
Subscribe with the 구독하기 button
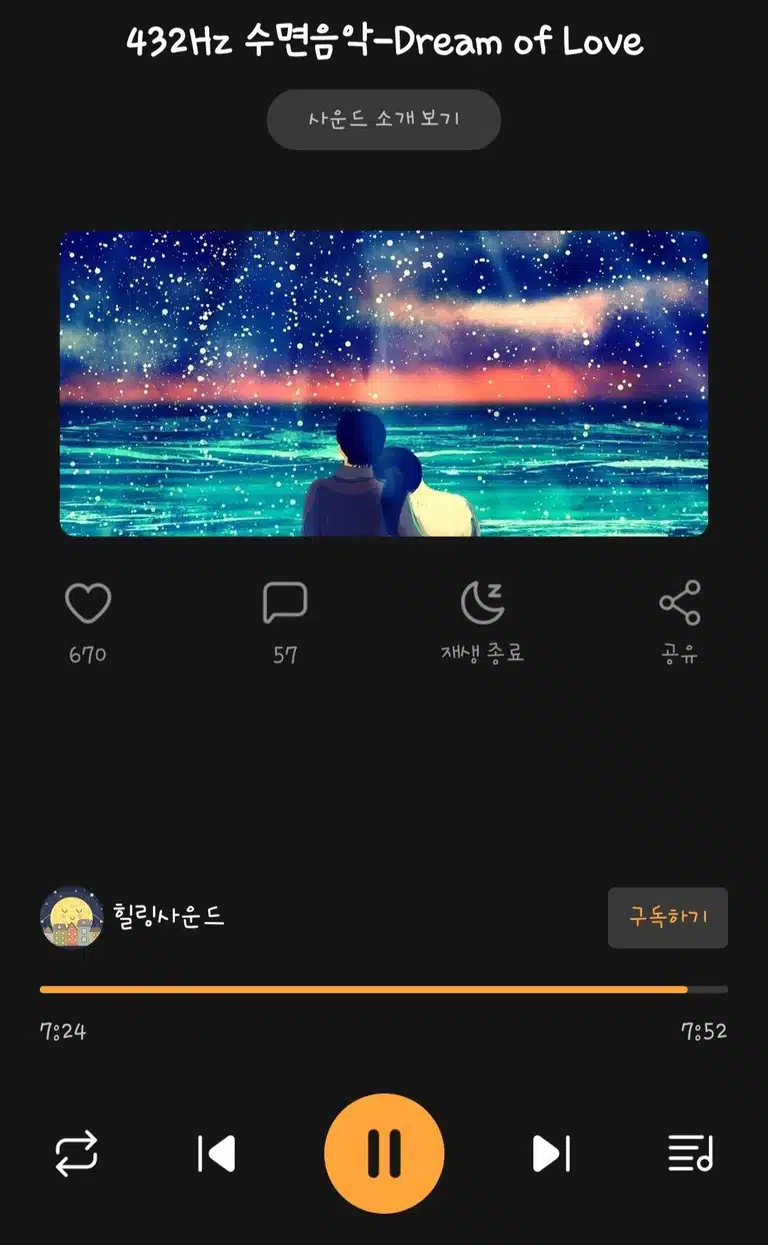668,917
